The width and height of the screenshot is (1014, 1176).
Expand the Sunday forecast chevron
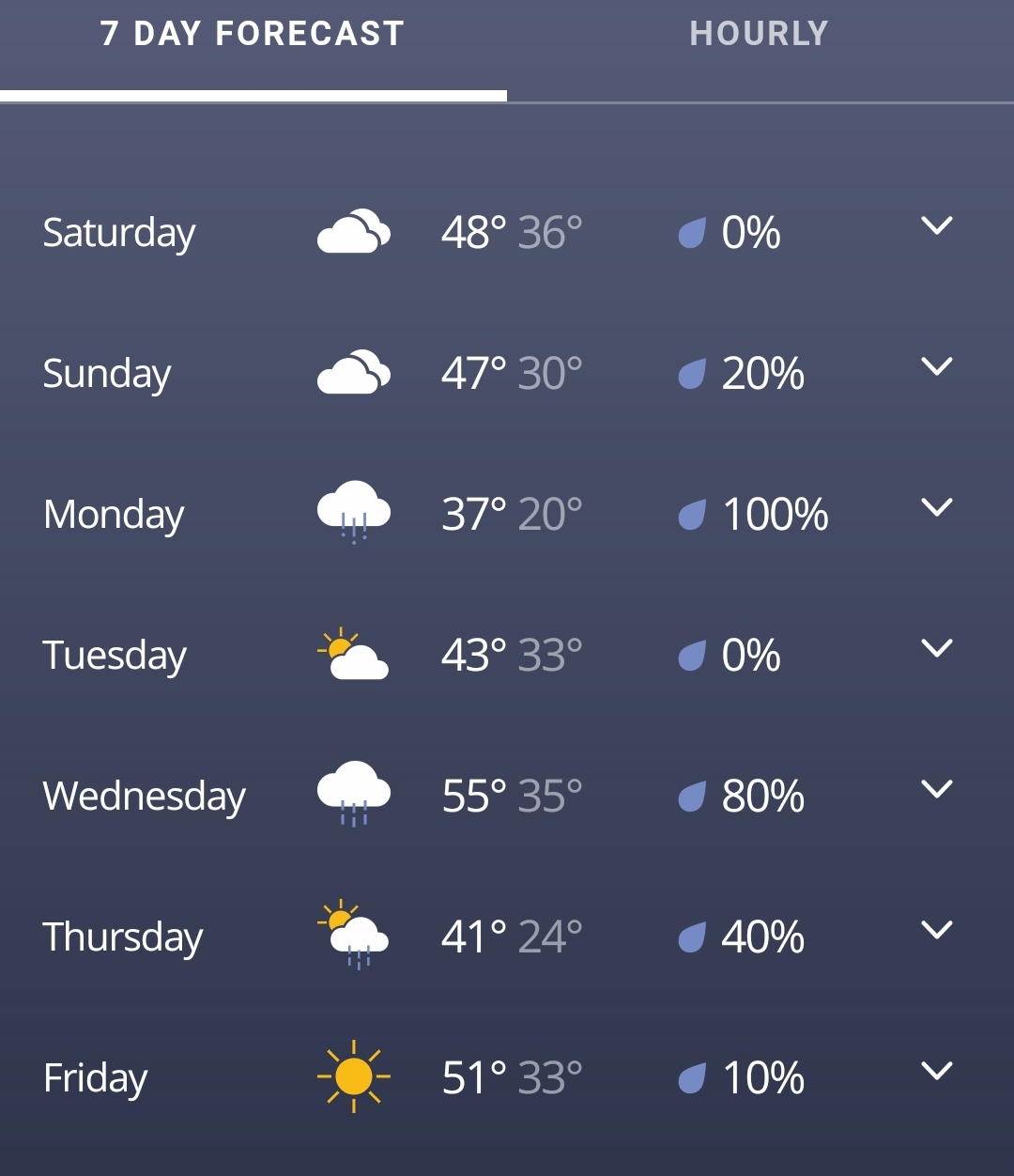click(936, 367)
